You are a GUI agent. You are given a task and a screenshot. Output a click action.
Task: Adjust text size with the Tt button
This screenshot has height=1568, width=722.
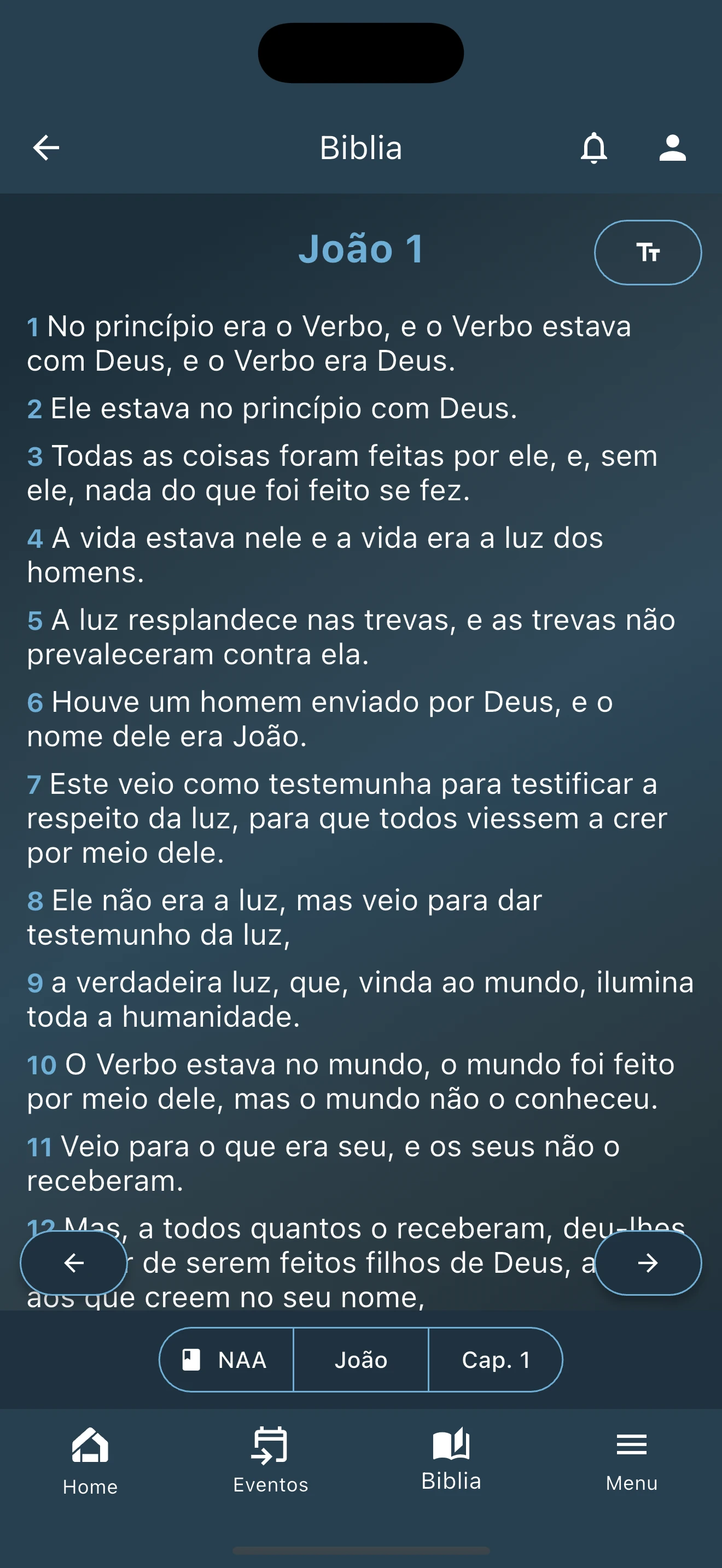pos(648,252)
